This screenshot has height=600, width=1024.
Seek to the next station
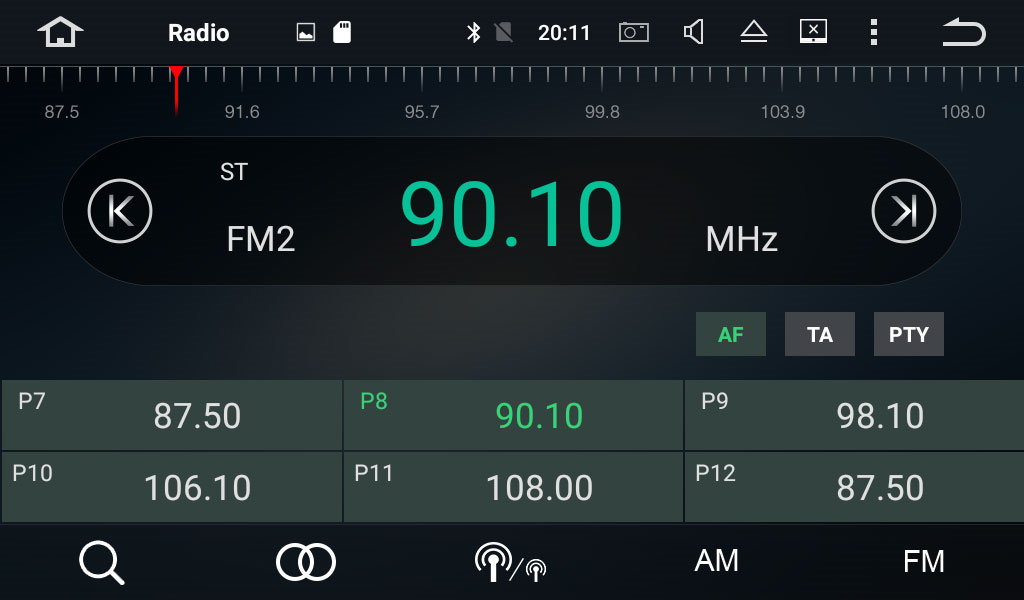[903, 211]
